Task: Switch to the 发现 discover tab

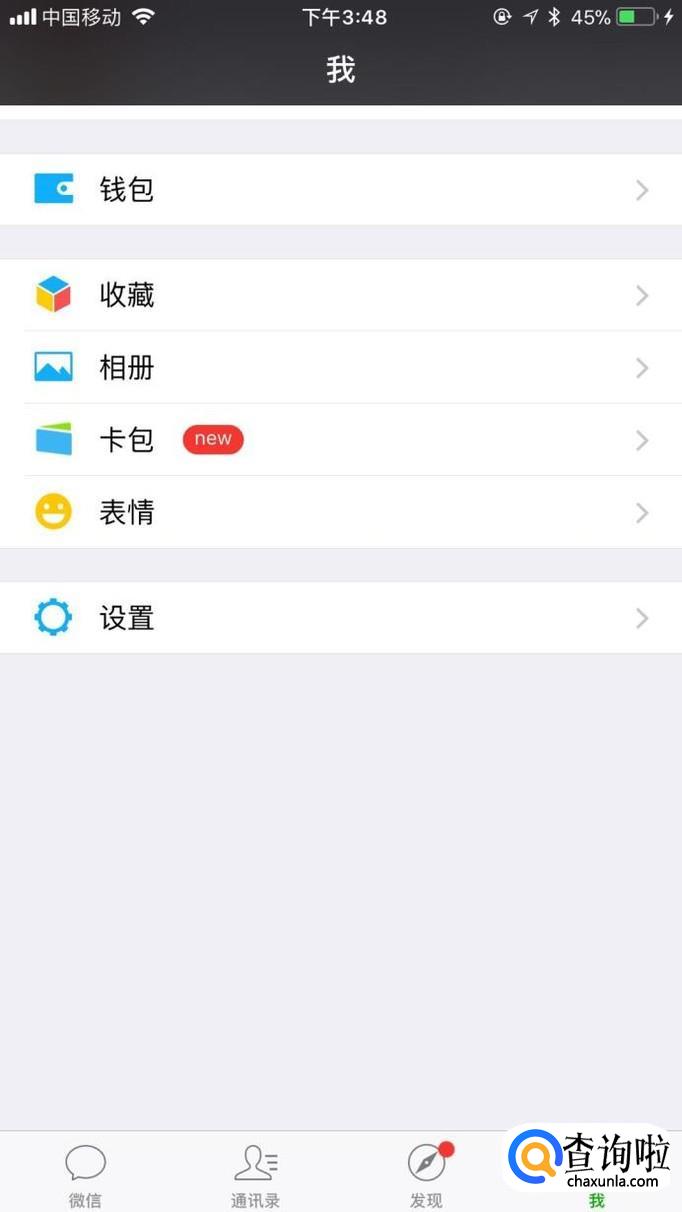Action: [x=426, y=1174]
